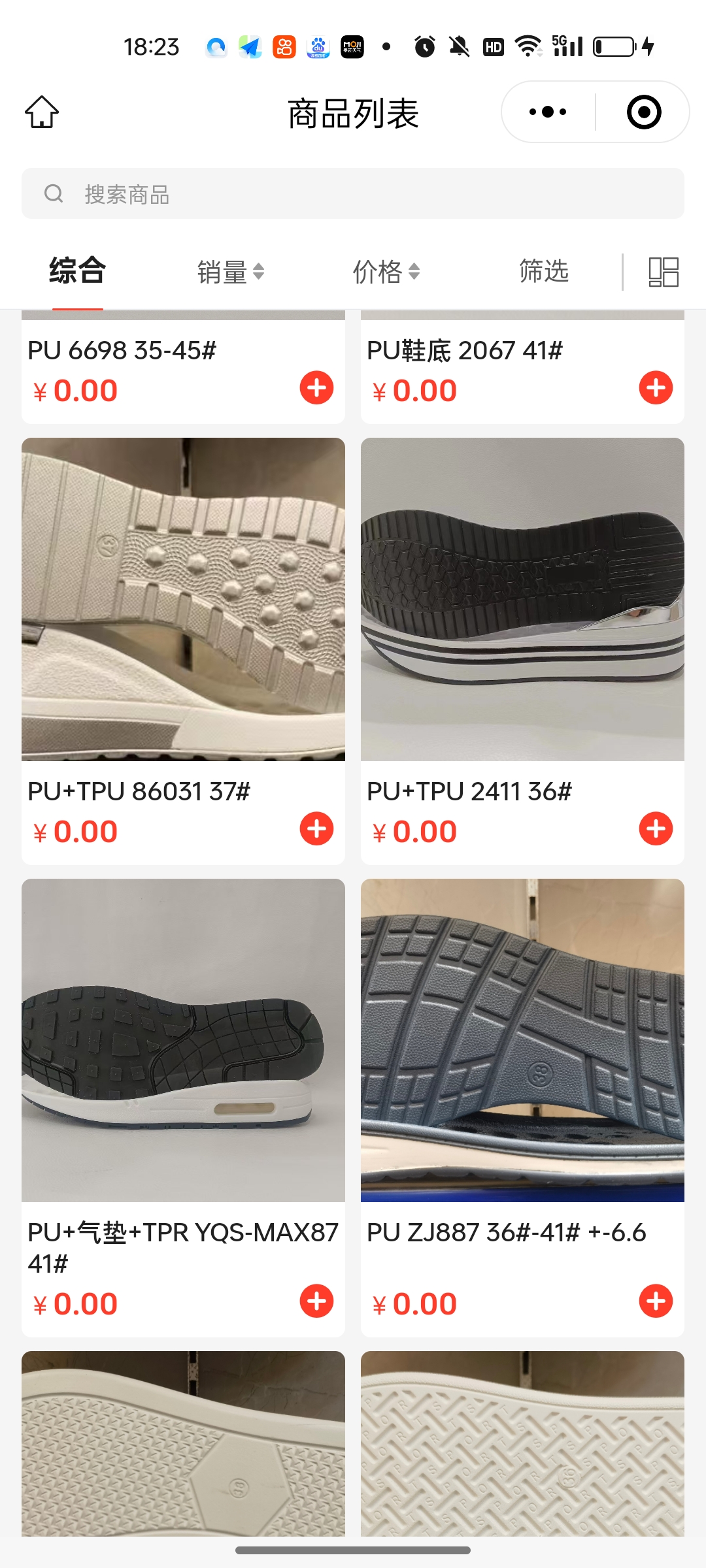
Task: Sort products by 价格
Action: click(386, 272)
